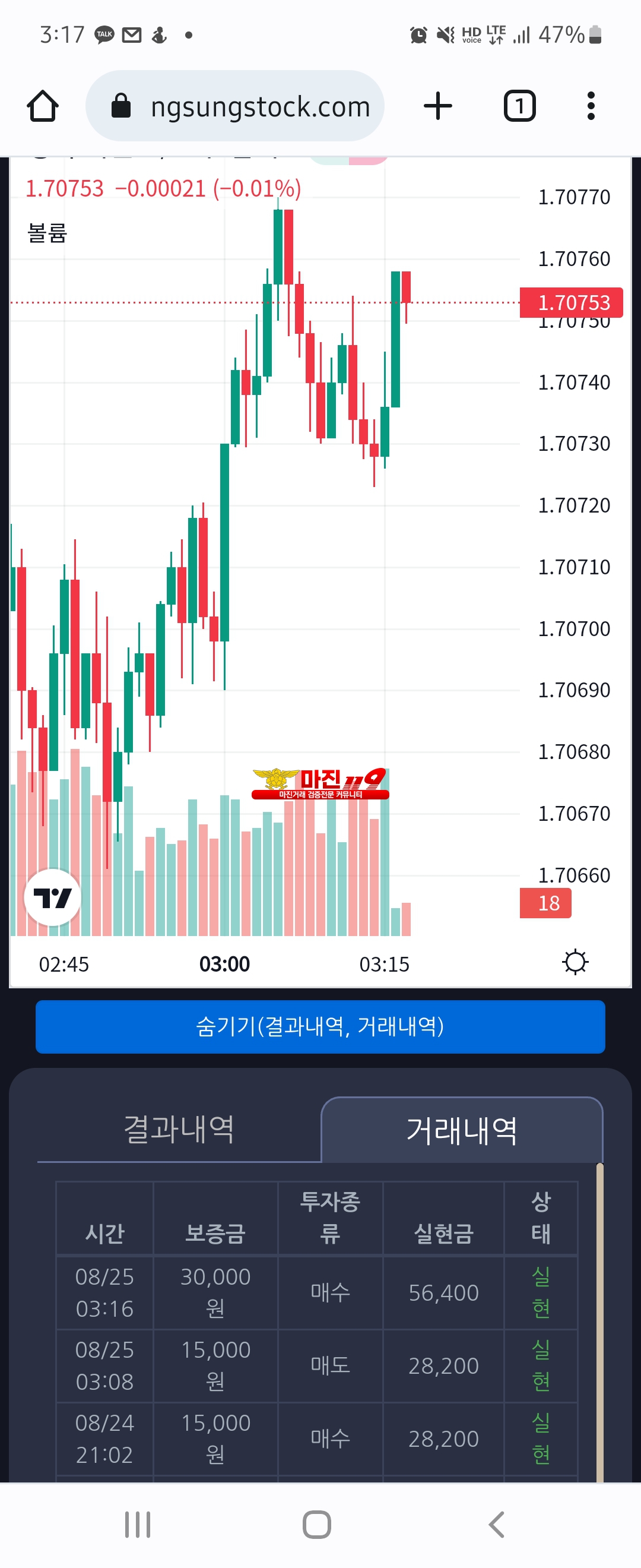Image resolution: width=641 pixels, height=1568 pixels.
Task: Tap the TradingView logo button
Action: coord(52,897)
